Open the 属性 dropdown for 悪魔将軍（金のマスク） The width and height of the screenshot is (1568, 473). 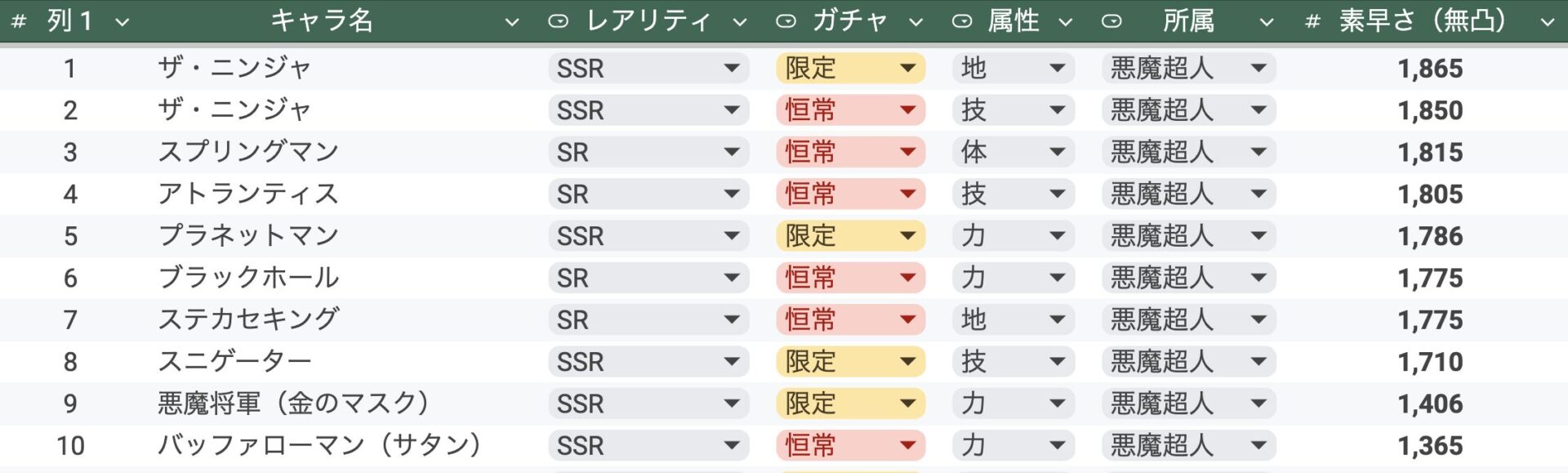coord(1057,404)
